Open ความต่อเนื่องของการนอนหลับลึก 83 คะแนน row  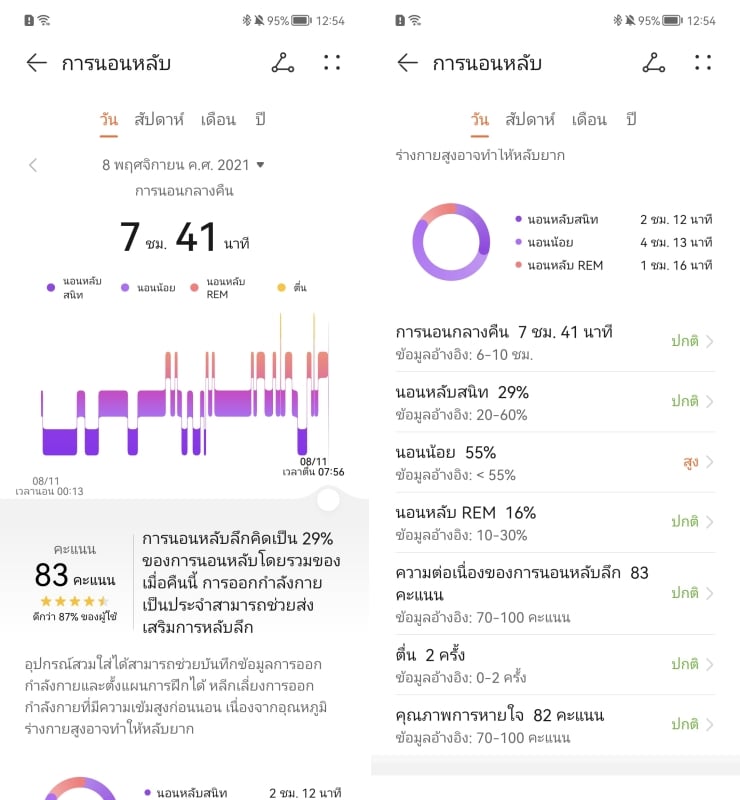coord(554,593)
